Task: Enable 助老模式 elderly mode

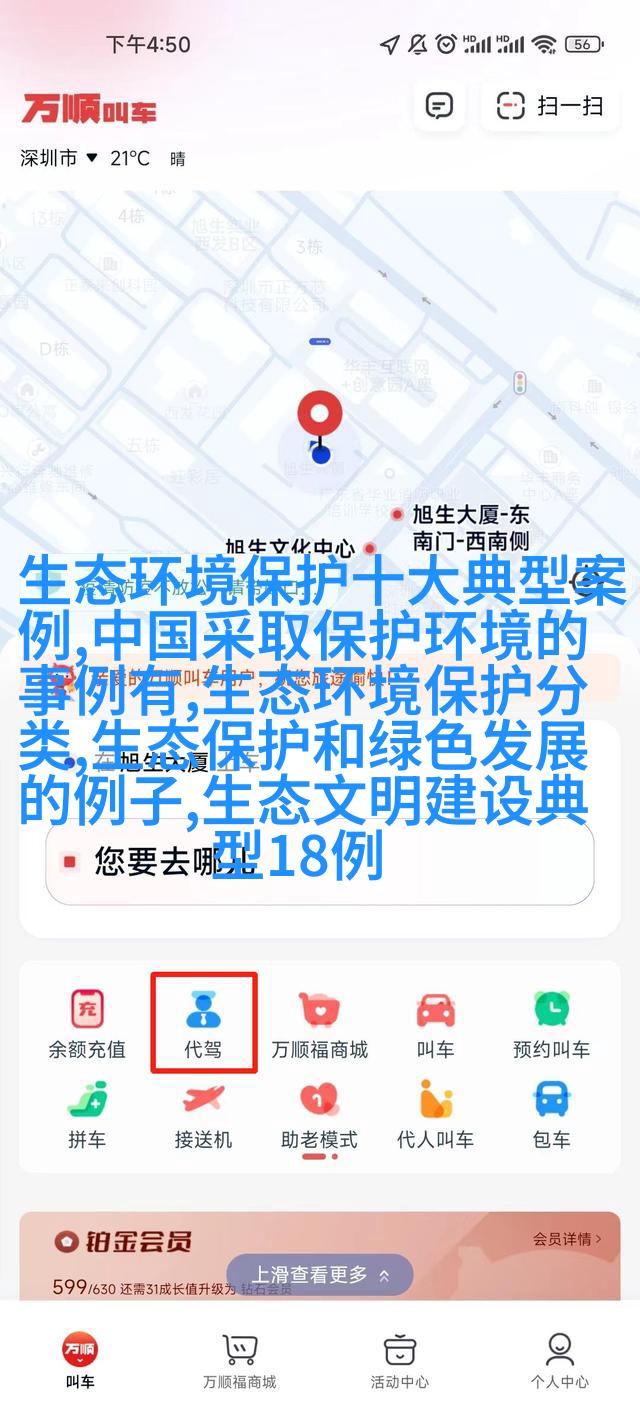Action: tap(320, 1113)
